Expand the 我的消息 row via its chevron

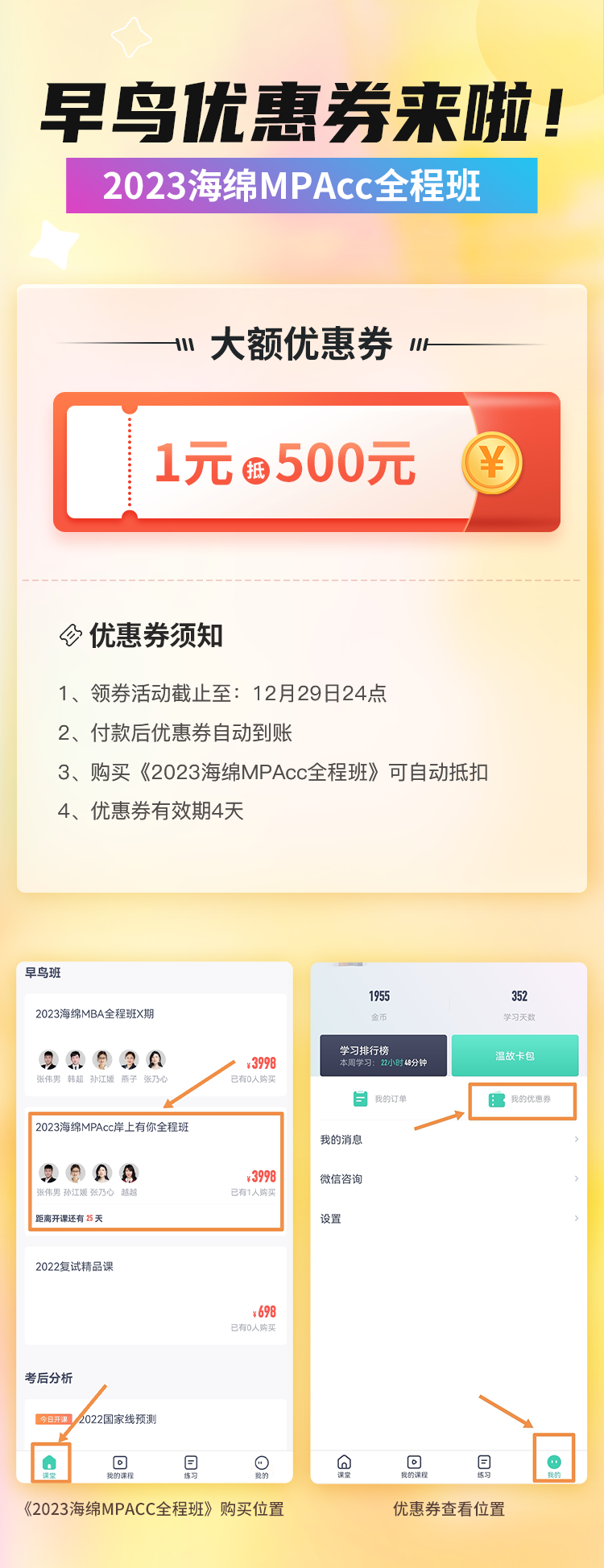coord(577,1140)
